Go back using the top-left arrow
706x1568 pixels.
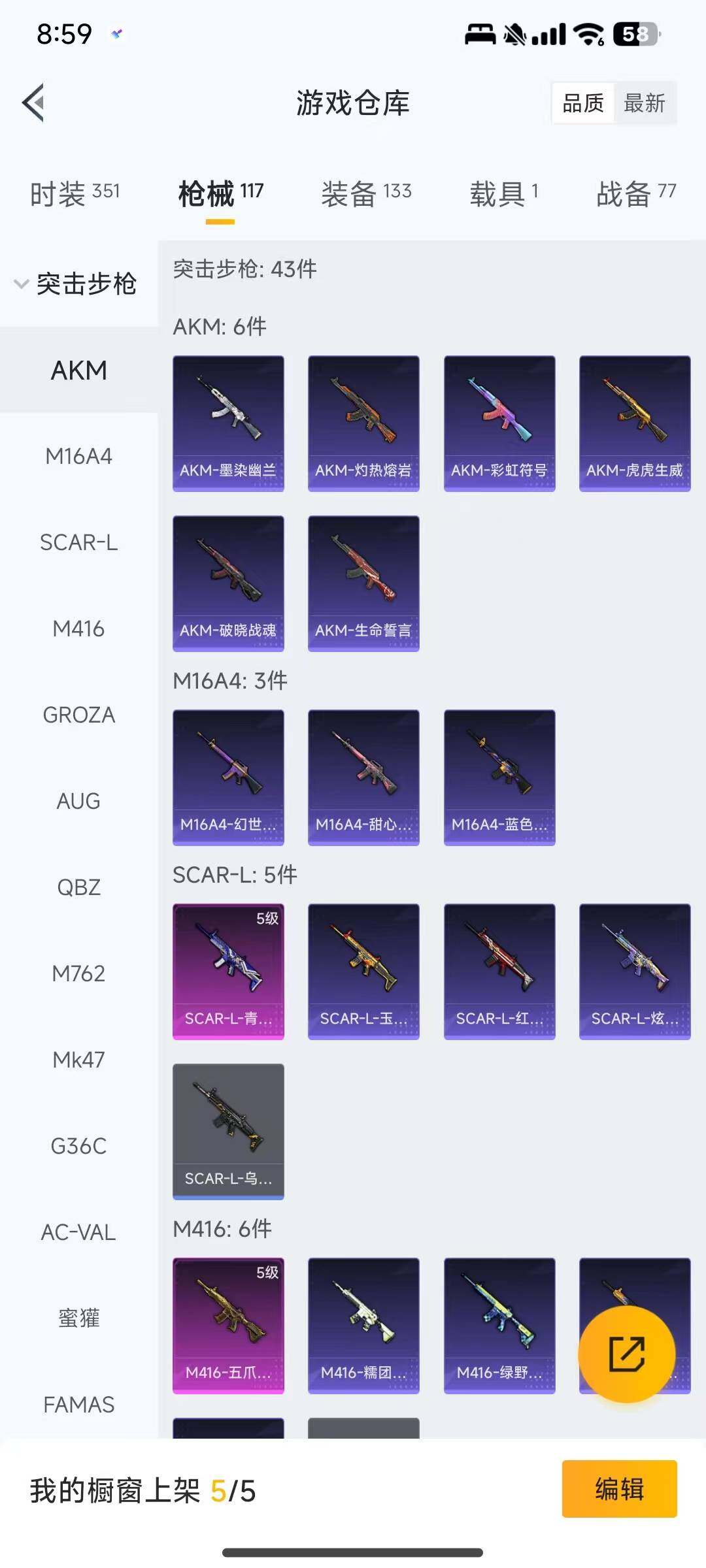34,103
